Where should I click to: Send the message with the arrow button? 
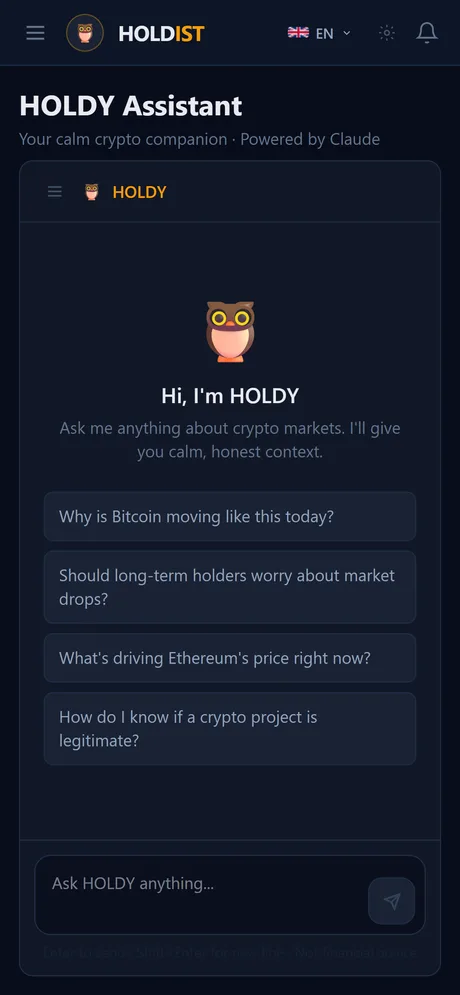(x=391, y=901)
